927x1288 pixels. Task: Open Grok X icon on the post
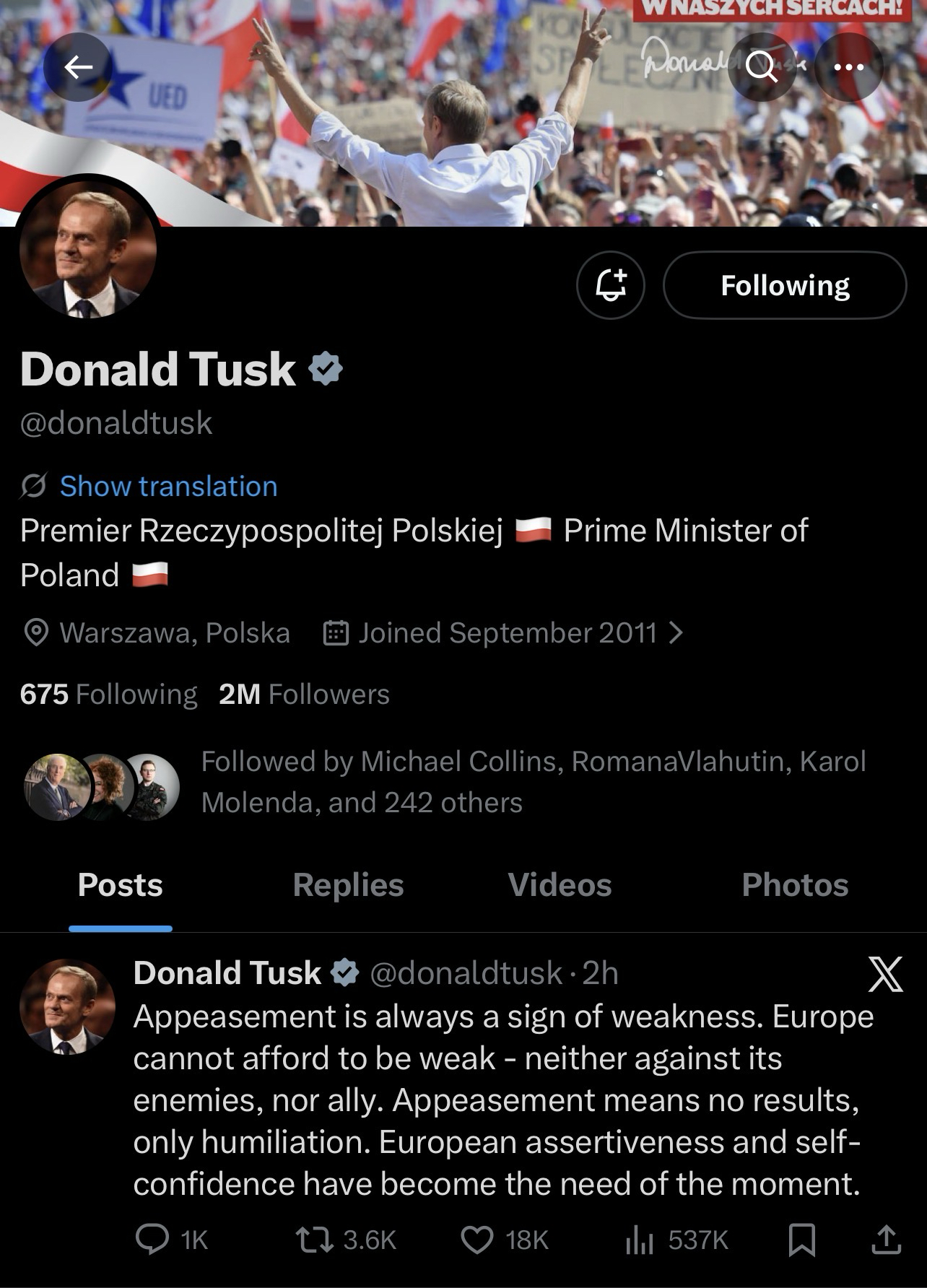point(885,974)
